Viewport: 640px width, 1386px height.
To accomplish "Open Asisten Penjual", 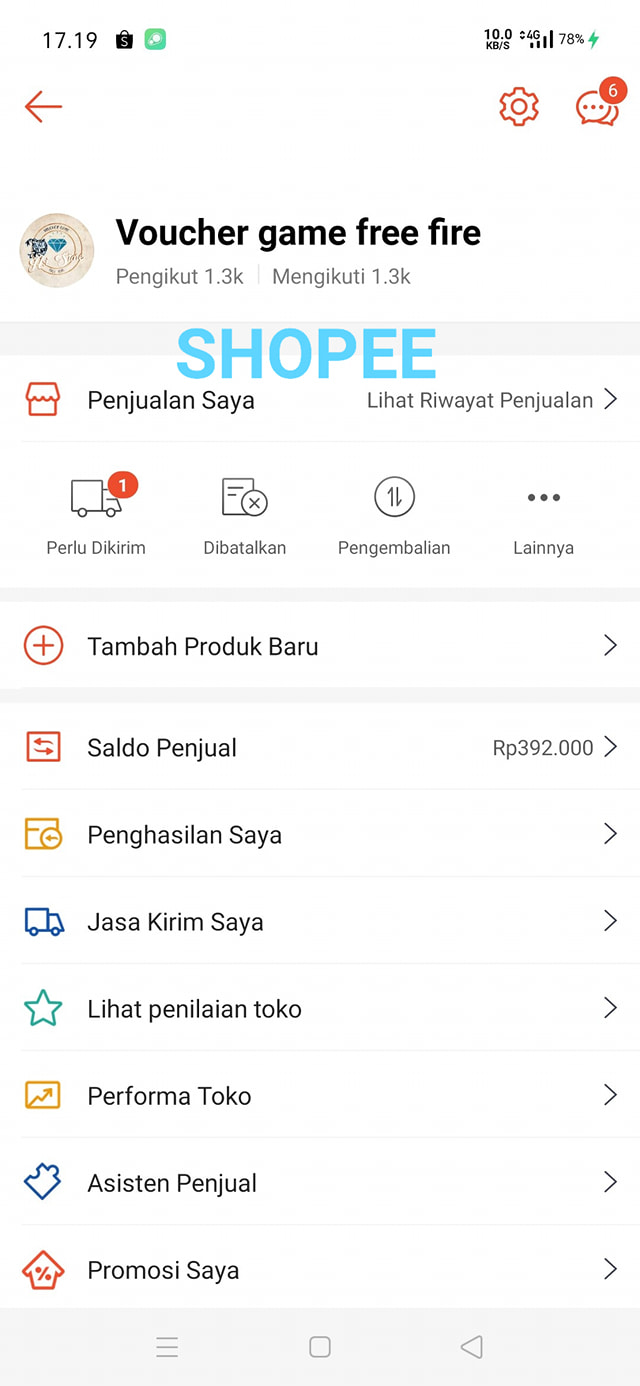I will tap(320, 1182).
